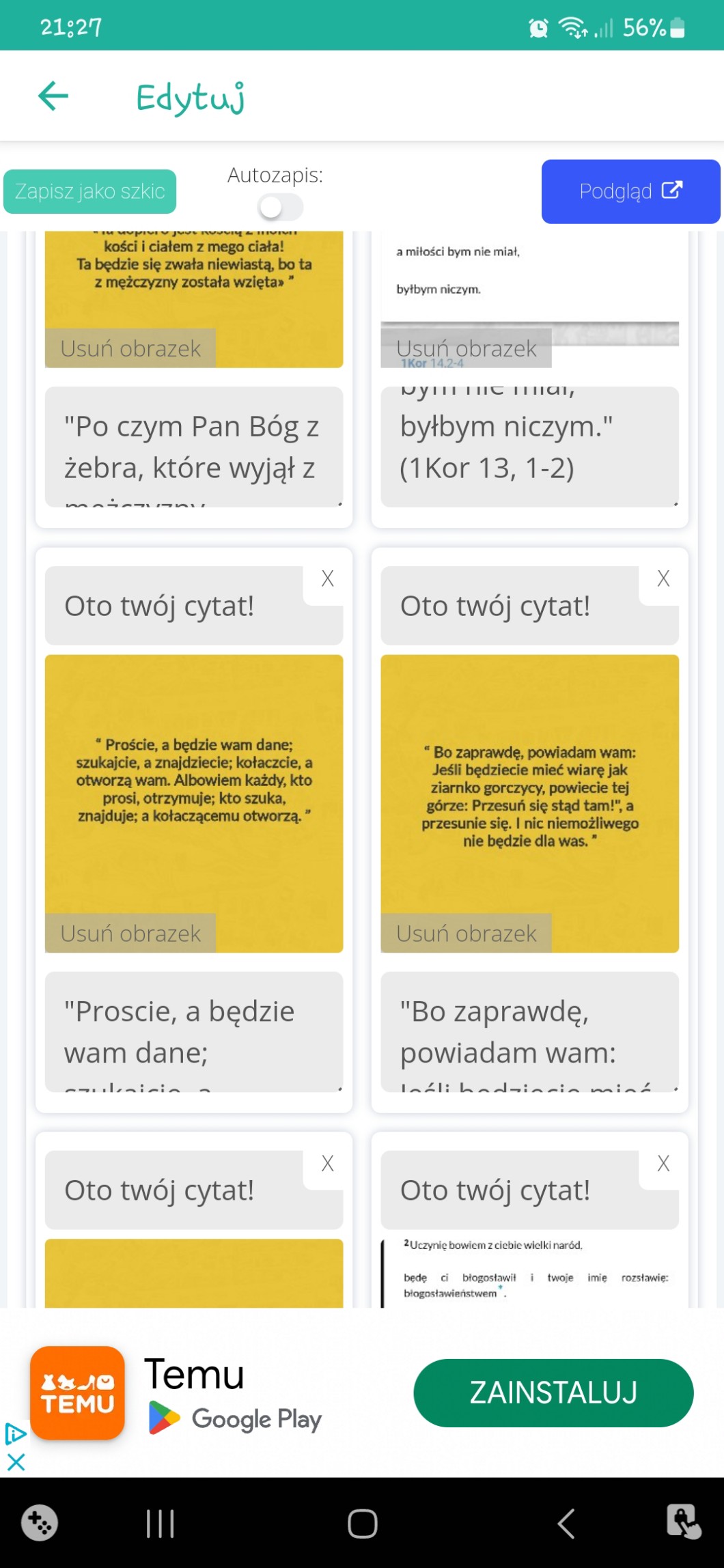Viewport: 724px width, 1568px height.
Task: Delete the card with the 'Uczynię bowiem' image
Action: click(x=663, y=1164)
